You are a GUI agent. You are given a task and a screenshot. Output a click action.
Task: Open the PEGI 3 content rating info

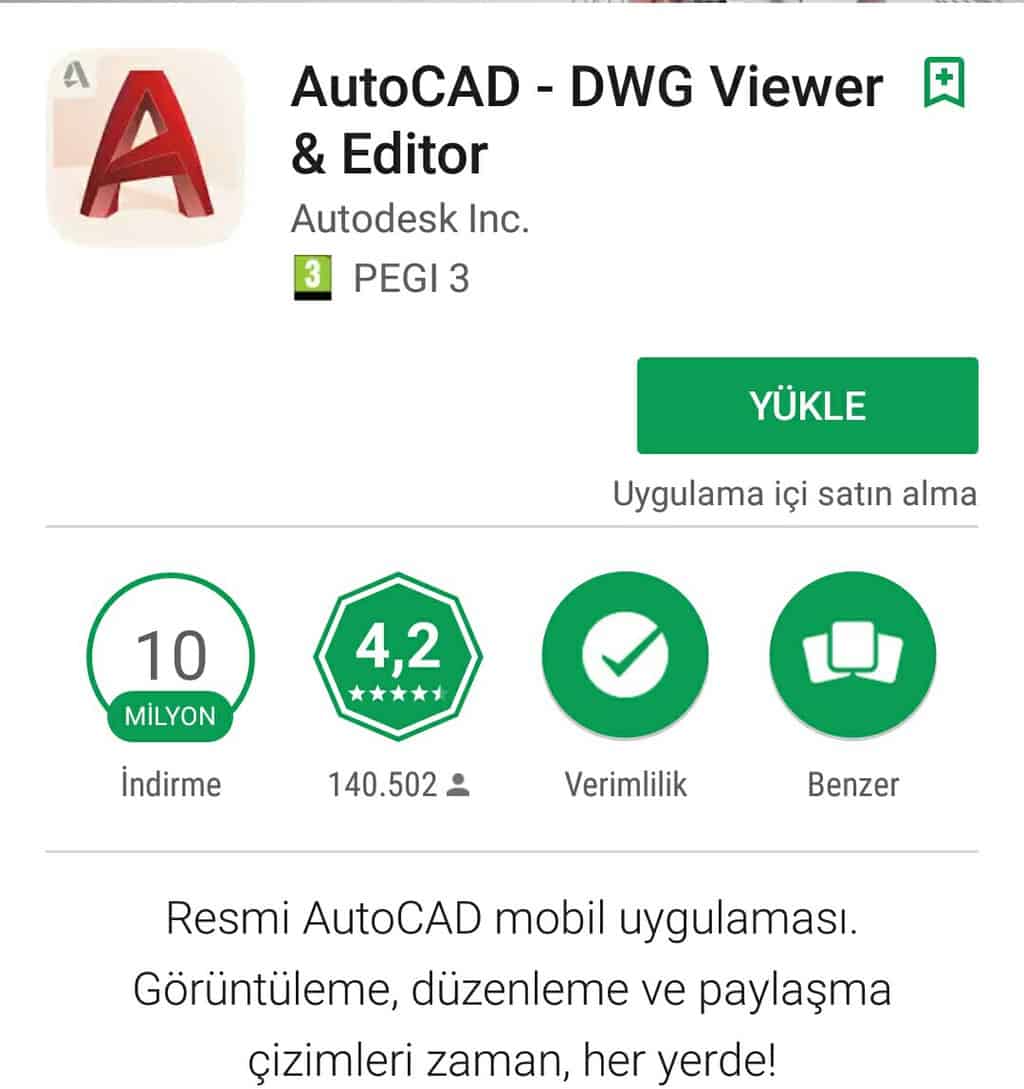click(380, 278)
